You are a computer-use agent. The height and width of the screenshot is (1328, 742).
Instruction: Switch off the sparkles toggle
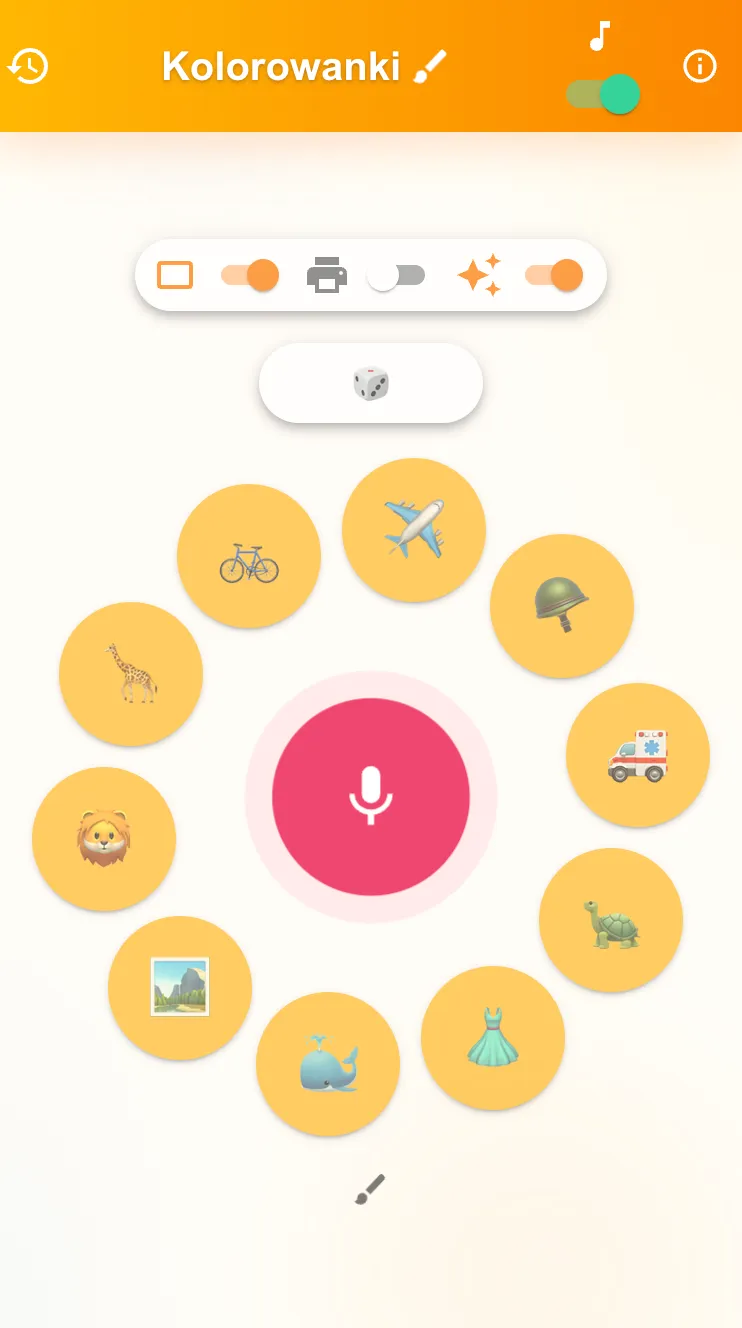tap(554, 275)
